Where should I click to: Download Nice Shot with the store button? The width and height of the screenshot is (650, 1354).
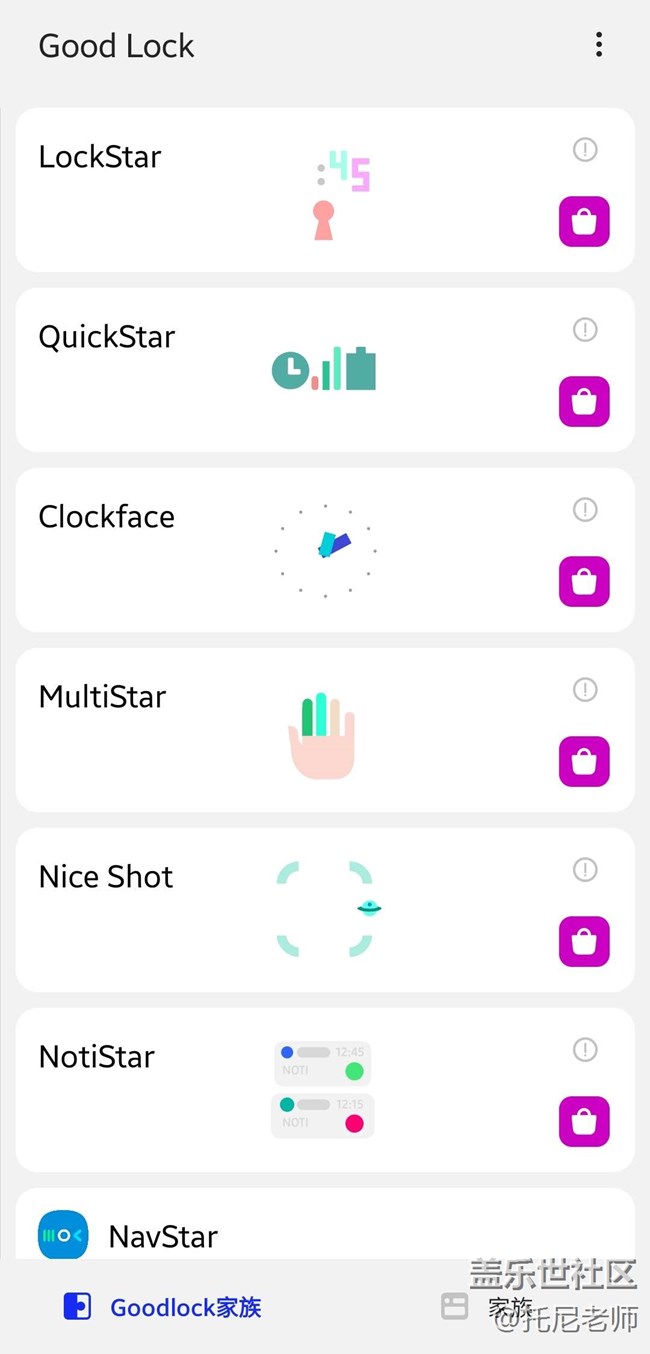coord(584,942)
